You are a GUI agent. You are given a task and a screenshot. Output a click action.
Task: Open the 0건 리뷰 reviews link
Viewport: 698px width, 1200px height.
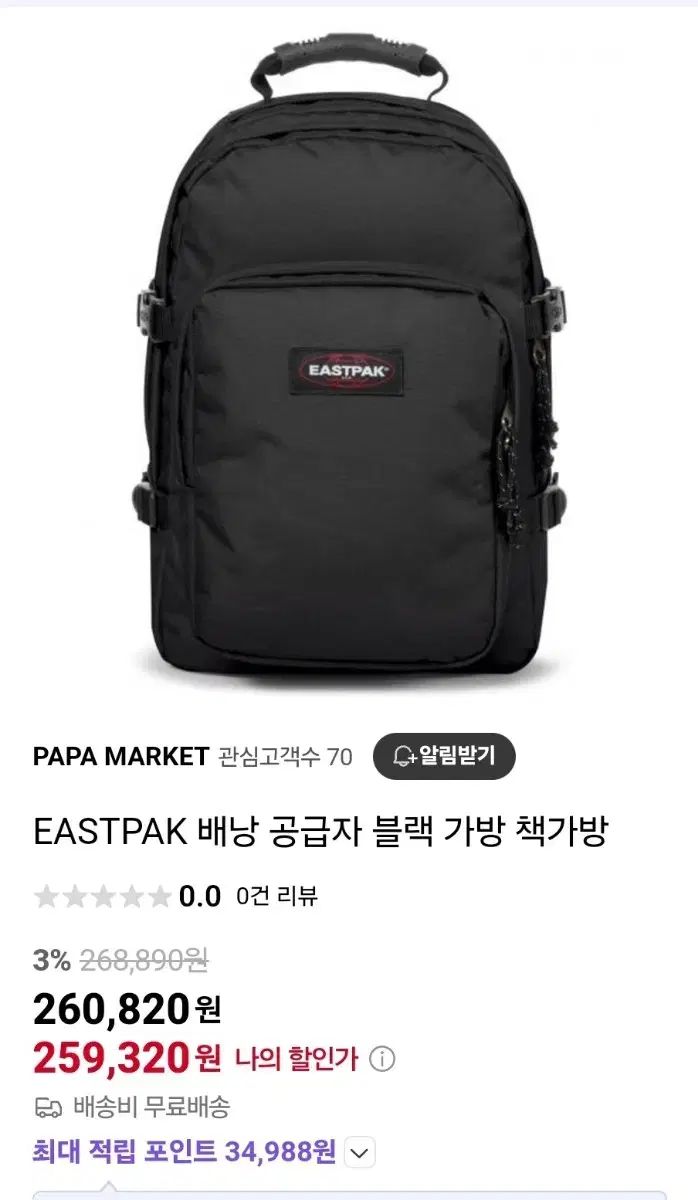277,896
